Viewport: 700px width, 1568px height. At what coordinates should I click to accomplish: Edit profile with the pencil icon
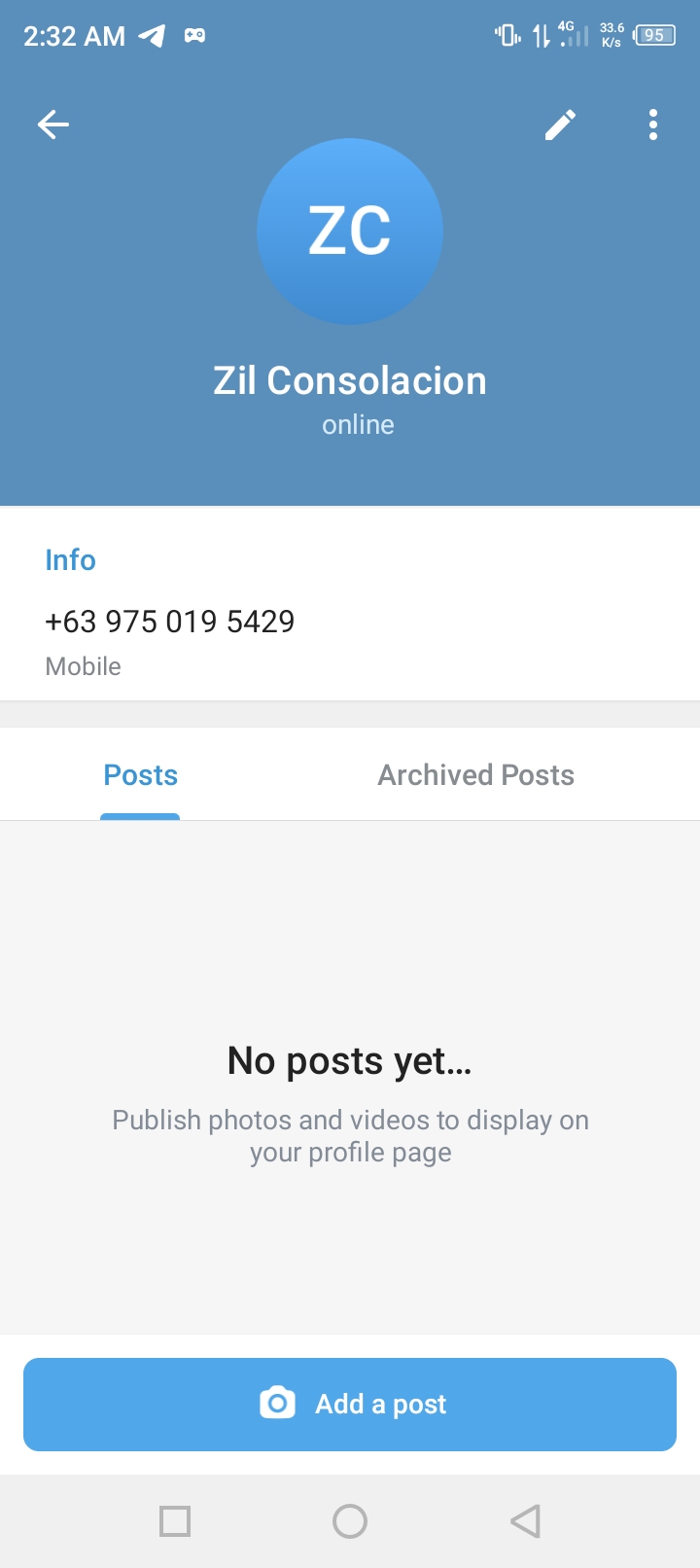pos(560,125)
